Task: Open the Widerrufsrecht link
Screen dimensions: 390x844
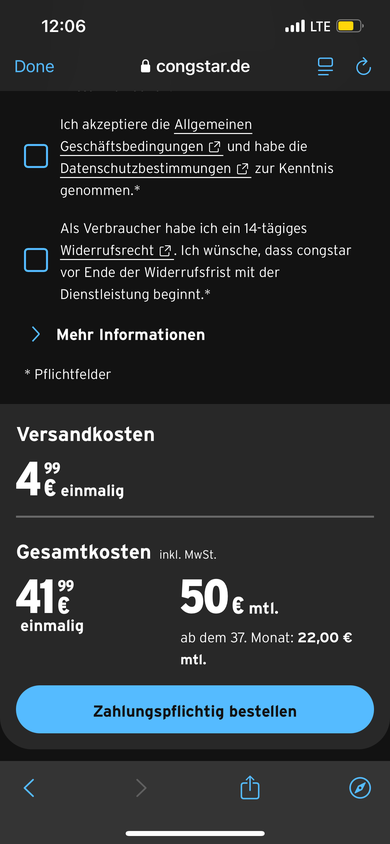Action: pyautogui.click(x=116, y=251)
